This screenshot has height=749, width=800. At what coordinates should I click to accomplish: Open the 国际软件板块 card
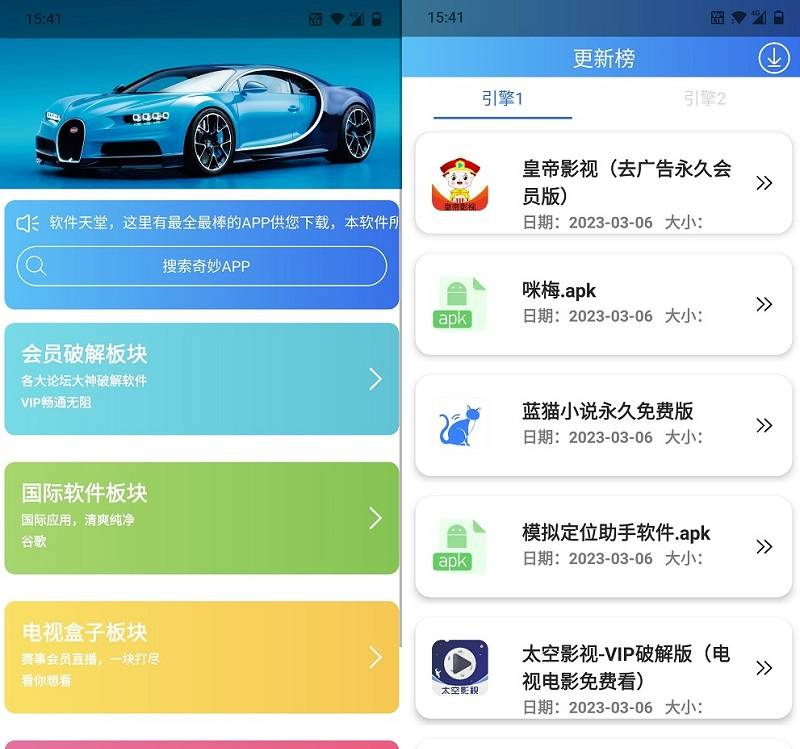pyautogui.click(x=202, y=517)
